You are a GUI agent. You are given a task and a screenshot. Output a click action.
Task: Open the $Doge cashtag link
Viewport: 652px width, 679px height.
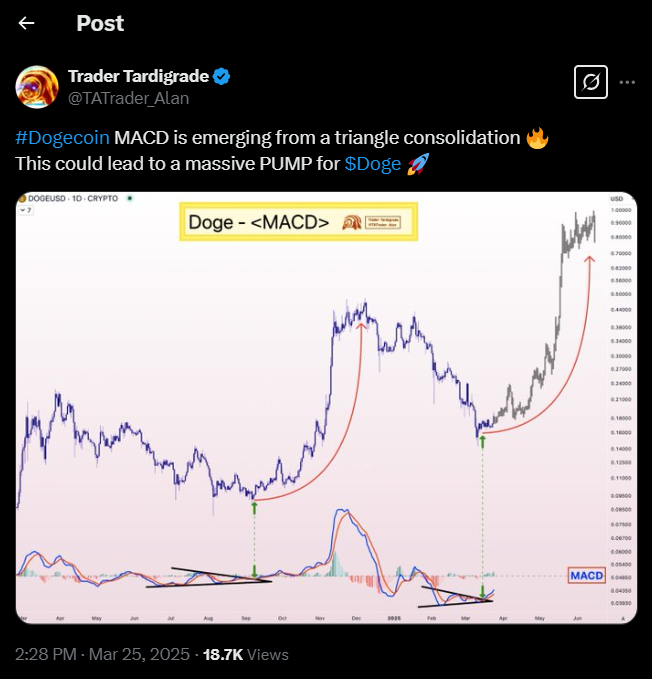pyautogui.click(x=372, y=162)
